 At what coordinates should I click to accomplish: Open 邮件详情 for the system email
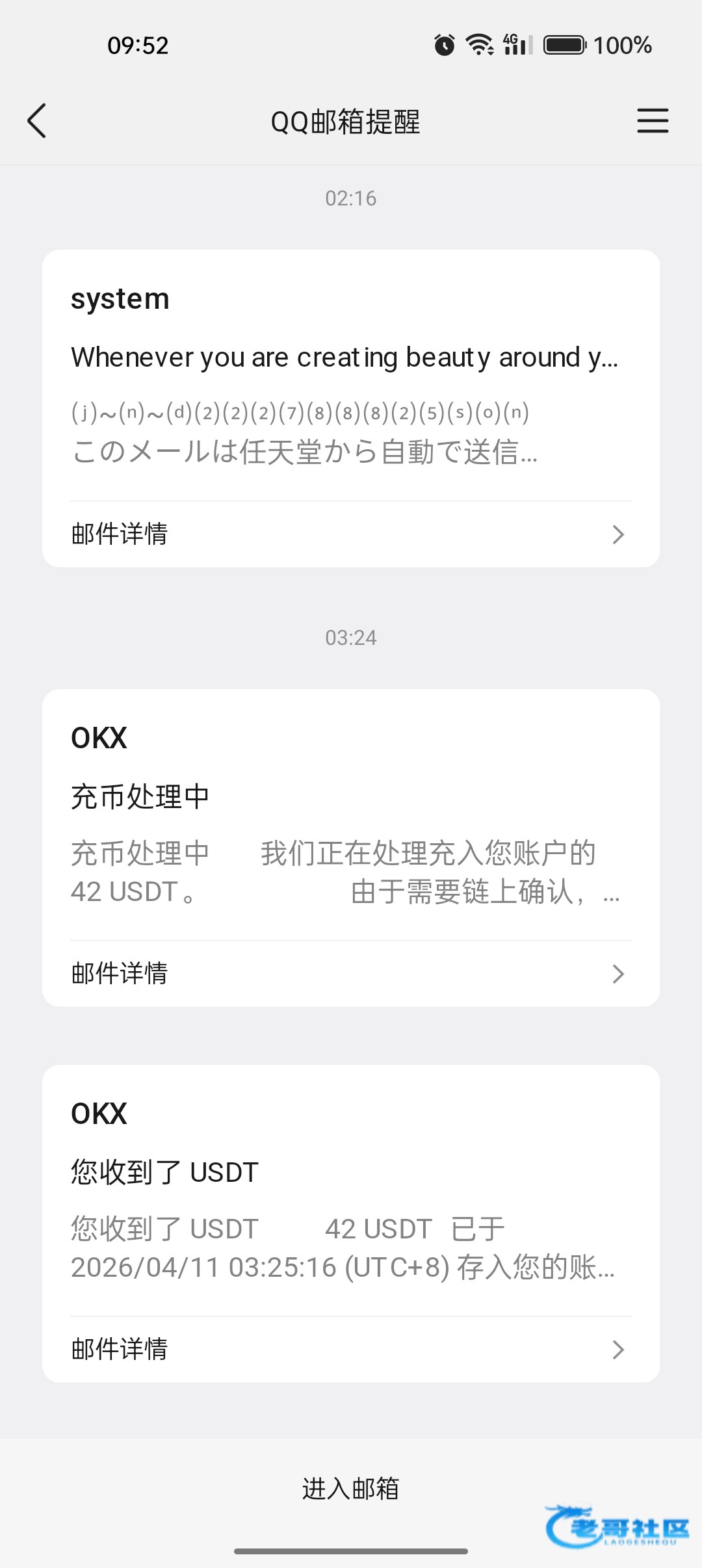pos(351,534)
